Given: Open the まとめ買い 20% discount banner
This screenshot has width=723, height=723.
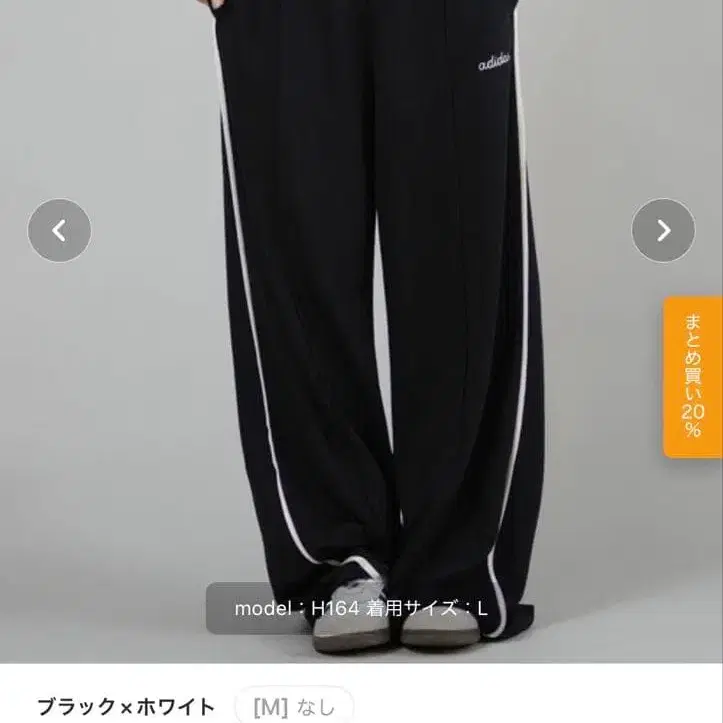Looking at the screenshot, I should coord(693,377).
